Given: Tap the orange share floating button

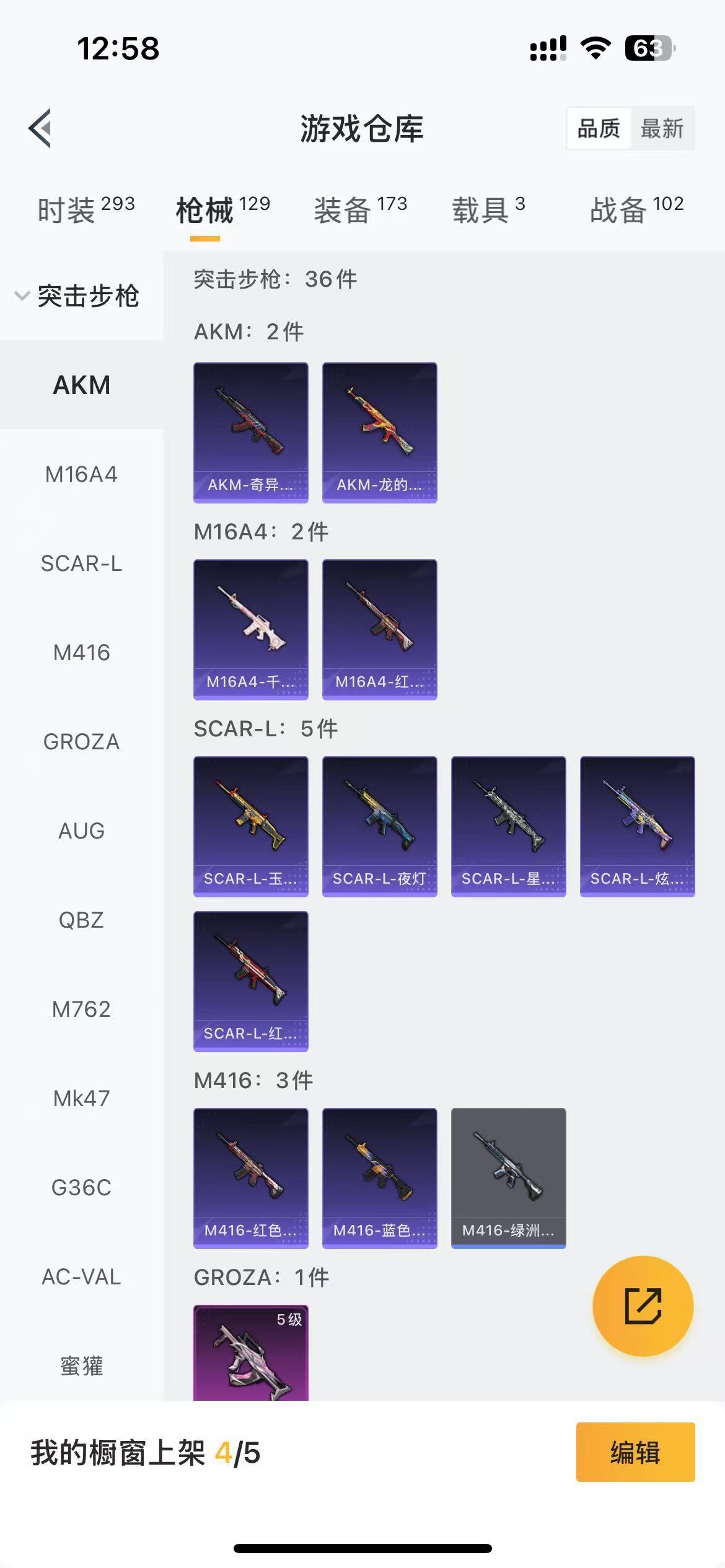Looking at the screenshot, I should click(x=643, y=1305).
